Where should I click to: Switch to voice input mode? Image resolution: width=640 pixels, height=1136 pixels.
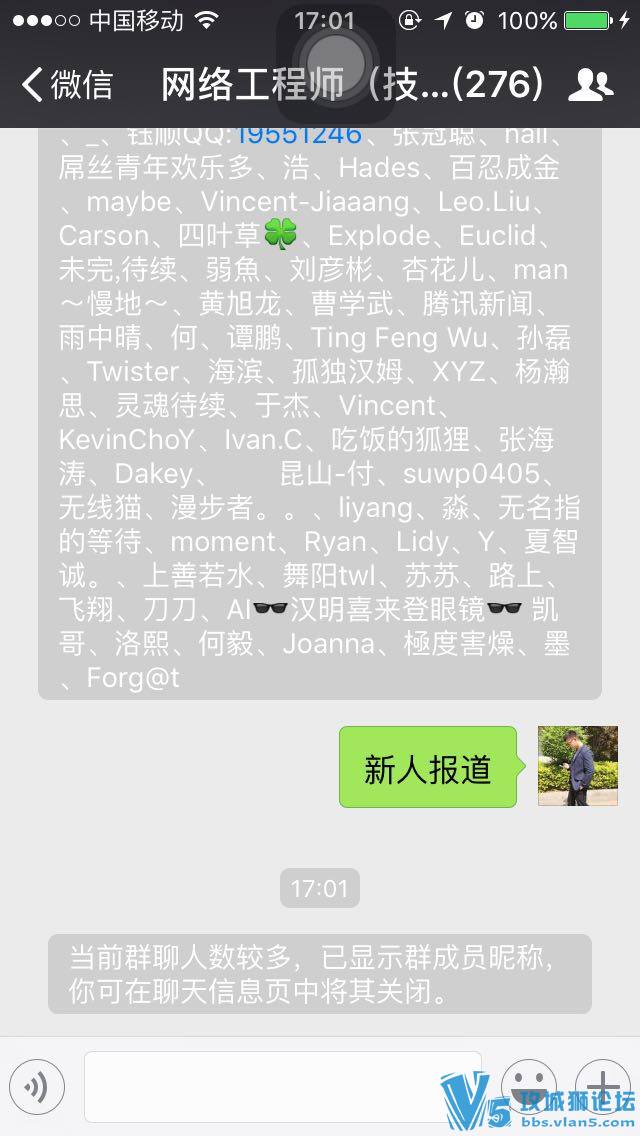[x=37, y=1087]
